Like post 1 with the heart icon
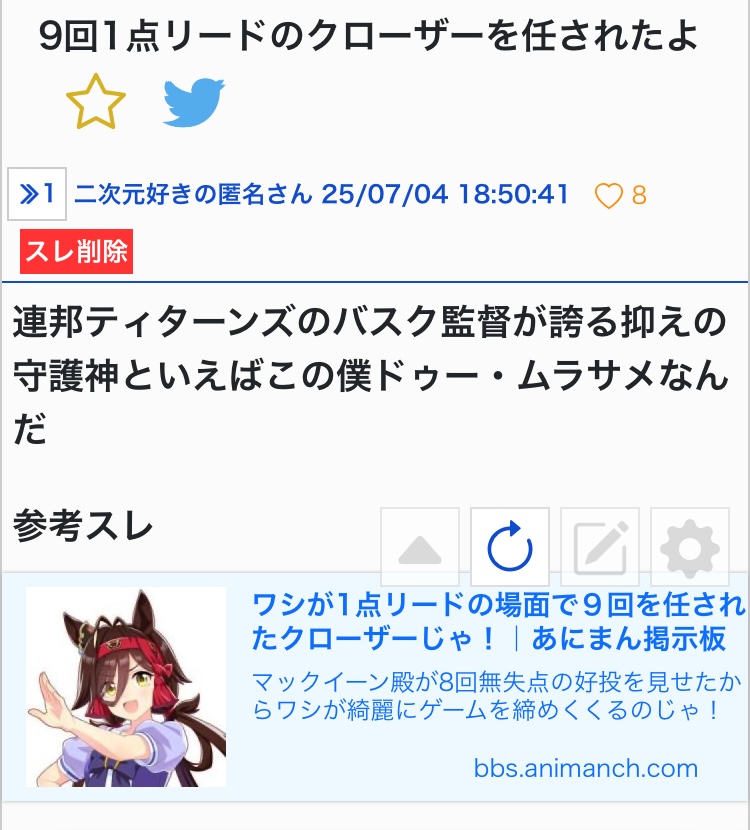 [609, 196]
